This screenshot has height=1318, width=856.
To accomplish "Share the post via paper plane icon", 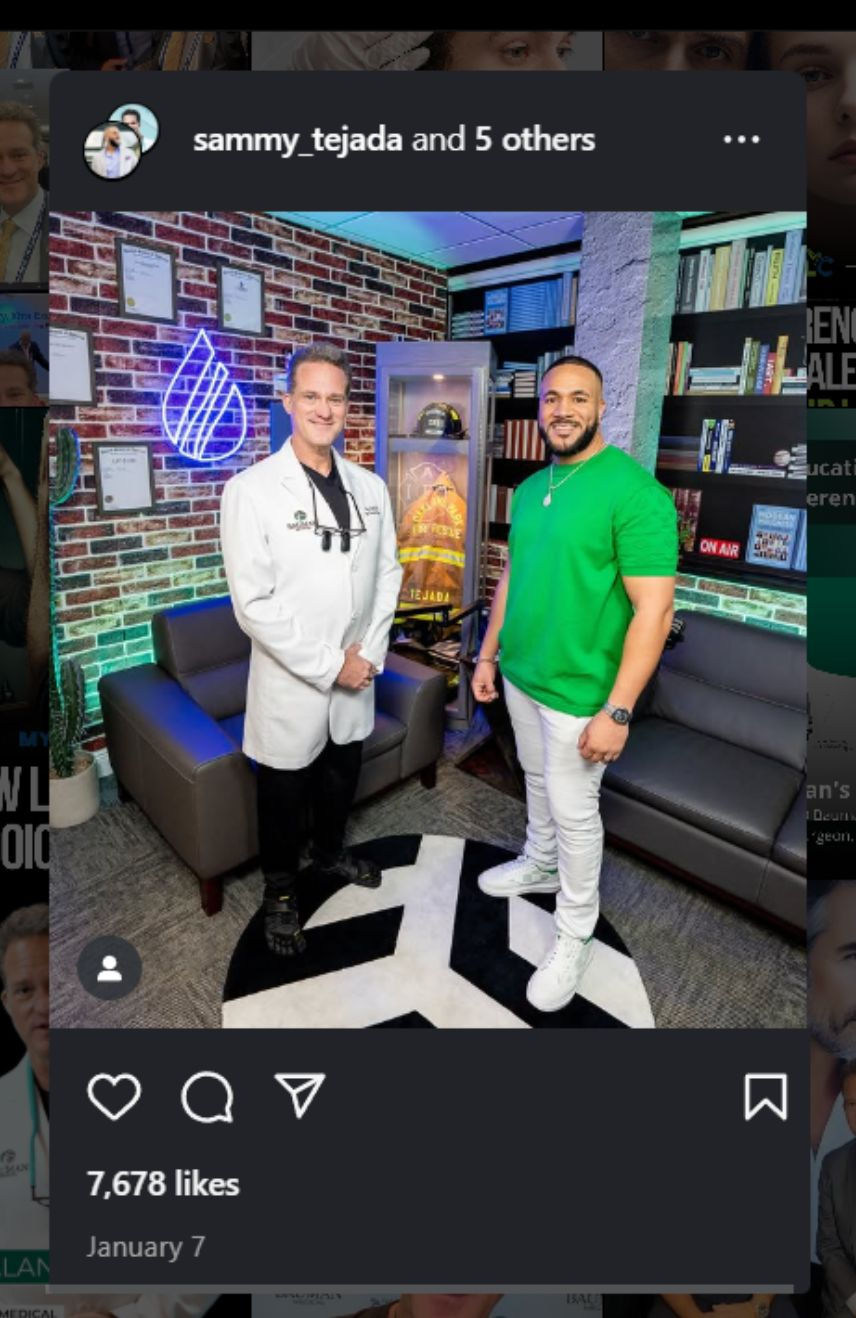I will coord(300,1096).
